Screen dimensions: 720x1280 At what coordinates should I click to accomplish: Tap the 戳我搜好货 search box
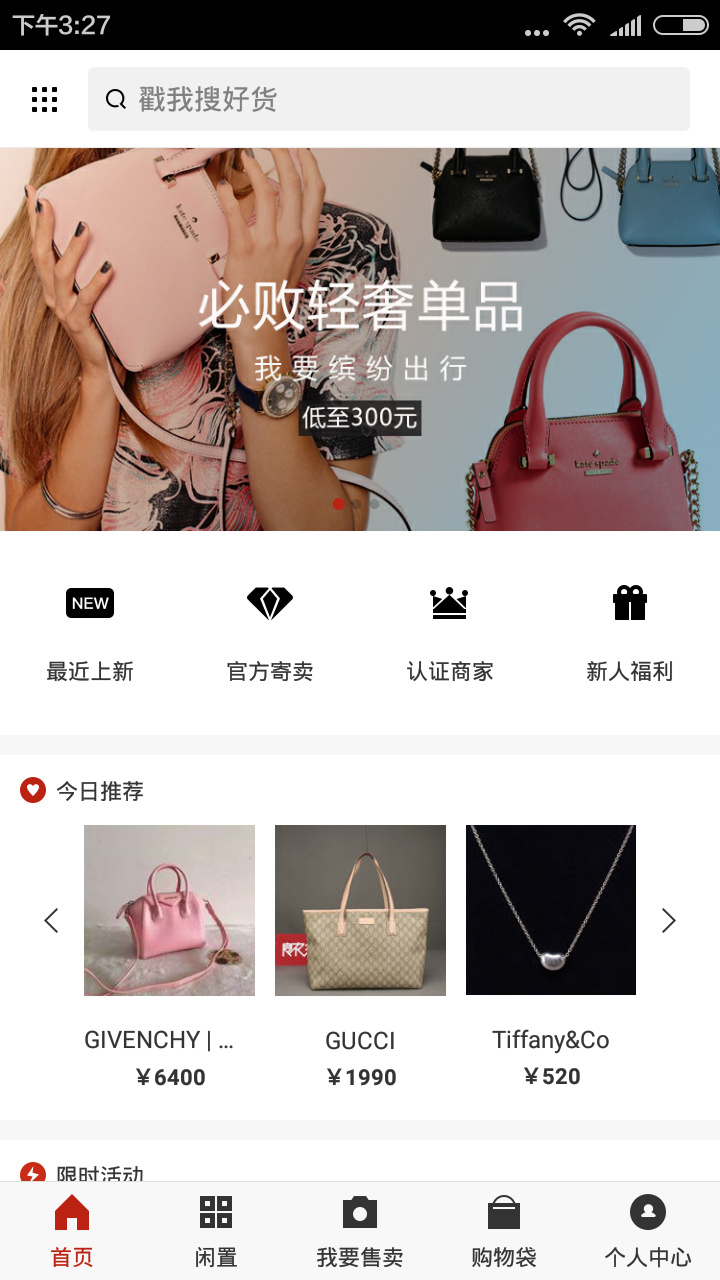point(388,99)
